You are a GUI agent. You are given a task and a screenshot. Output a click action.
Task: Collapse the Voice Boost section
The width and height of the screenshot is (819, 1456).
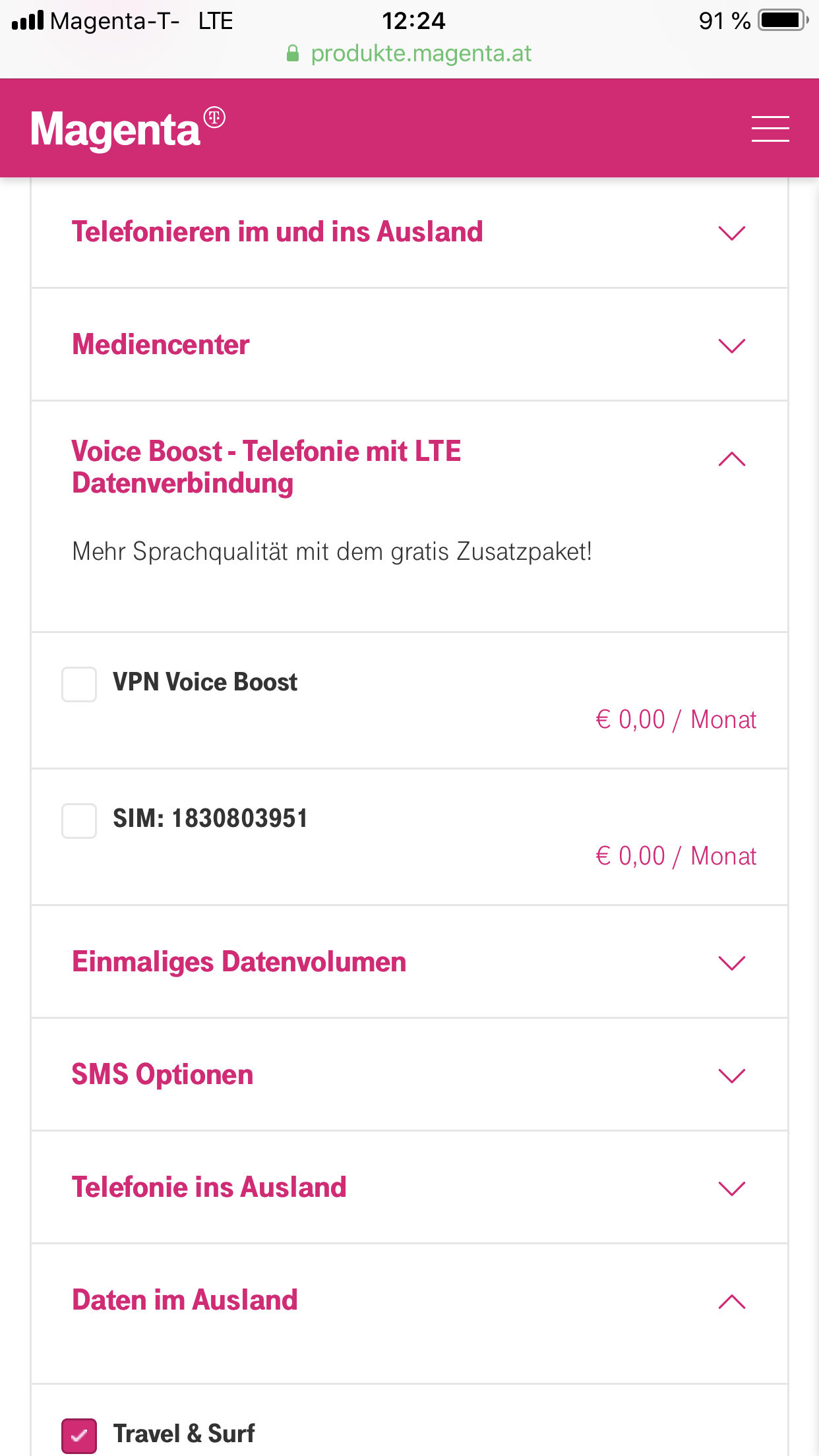pos(409,467)
